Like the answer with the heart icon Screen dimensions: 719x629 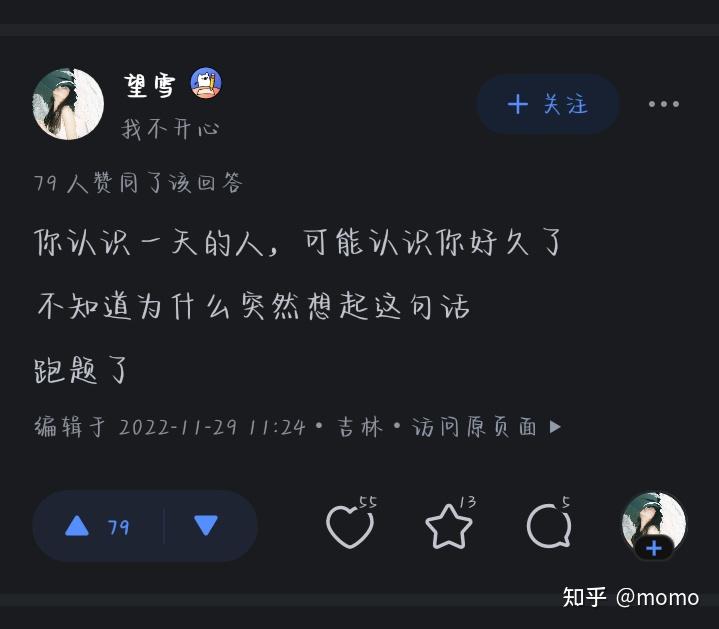[350, 526]
